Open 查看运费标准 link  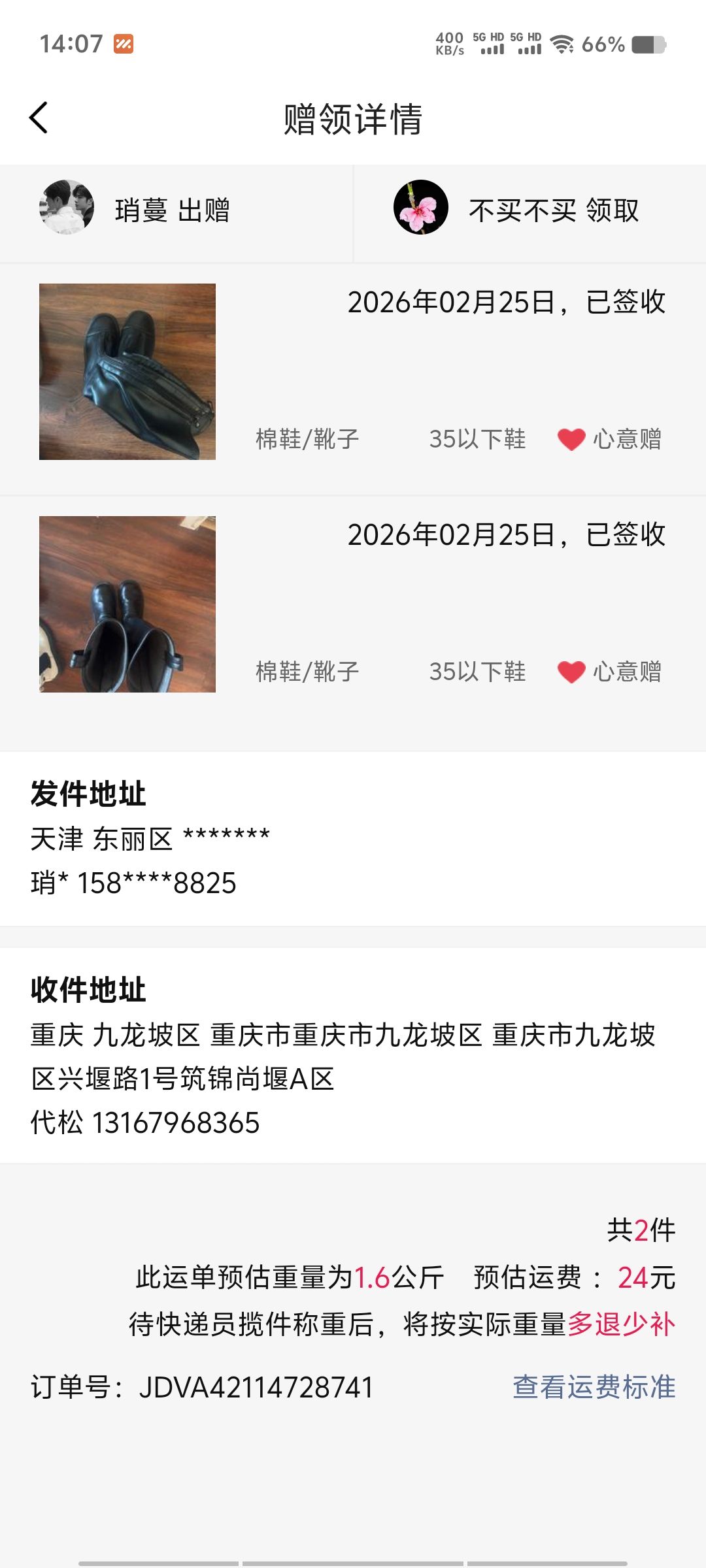pos(594,1386)
